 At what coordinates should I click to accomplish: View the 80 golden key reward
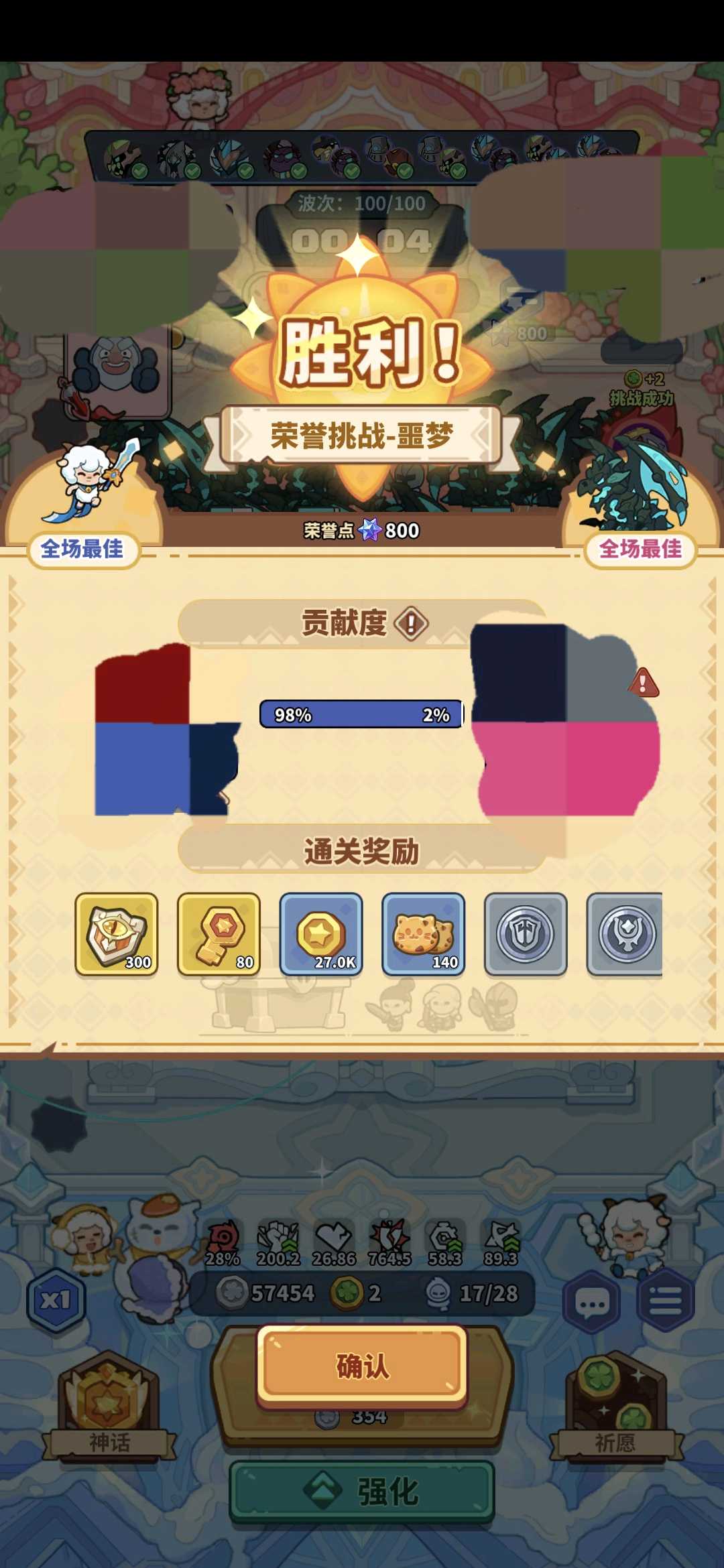tap(219, 933)
